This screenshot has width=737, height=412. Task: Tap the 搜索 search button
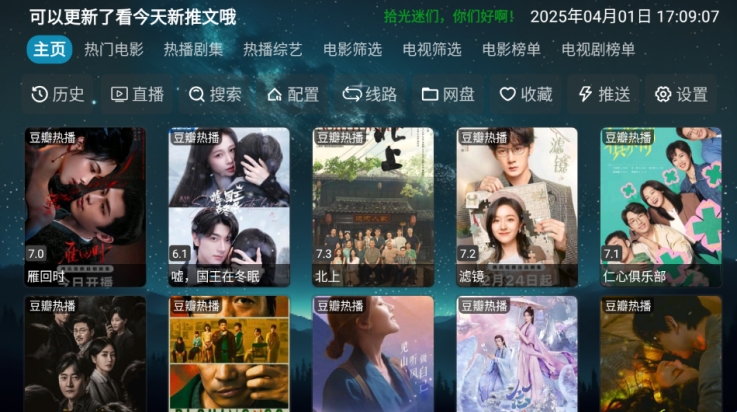pos(215,94)
